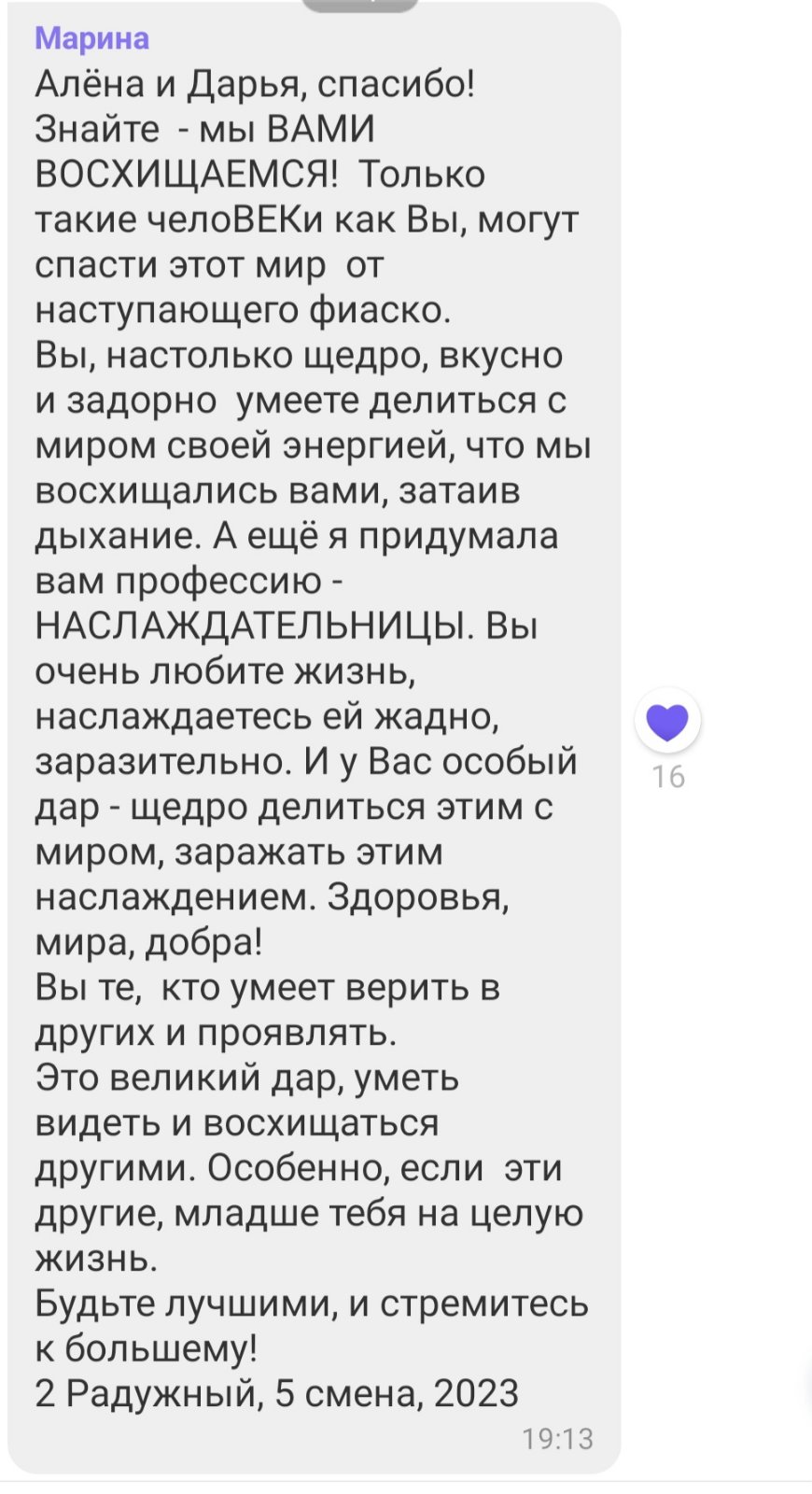Viewport: 812px width, 1494px height.
Task: Open sender Marina's profile name
Action: 91,38
